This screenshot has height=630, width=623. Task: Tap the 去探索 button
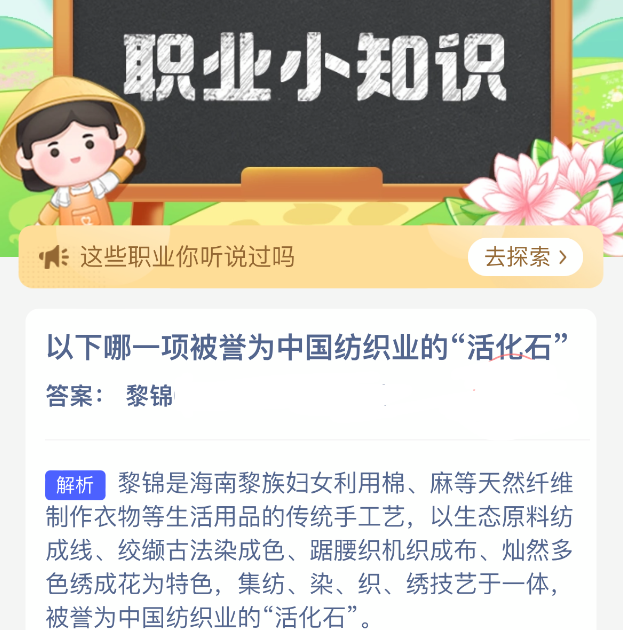pos(525,257)
